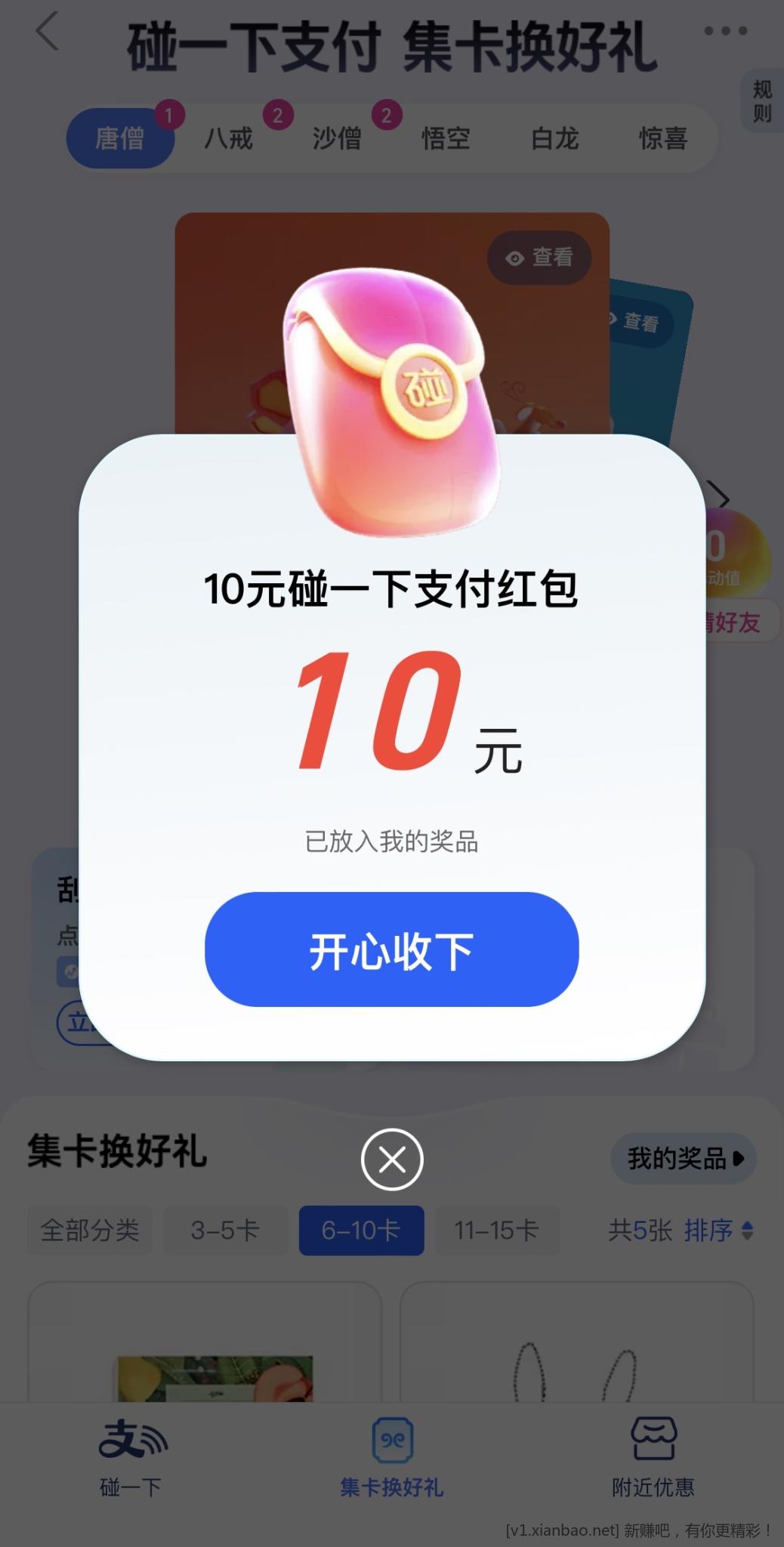784x1547 pixels.
Task: Close the red packet popup
Action: coord(391,1159)
